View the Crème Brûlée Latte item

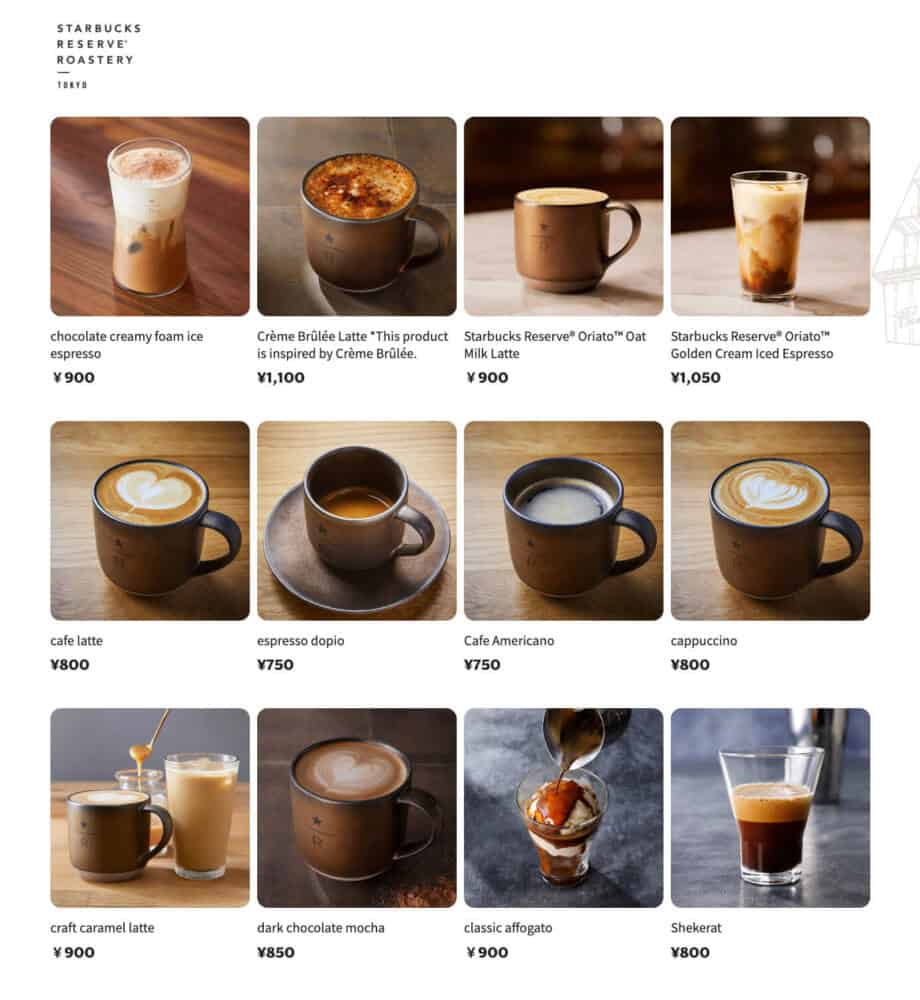pos(356,217)
